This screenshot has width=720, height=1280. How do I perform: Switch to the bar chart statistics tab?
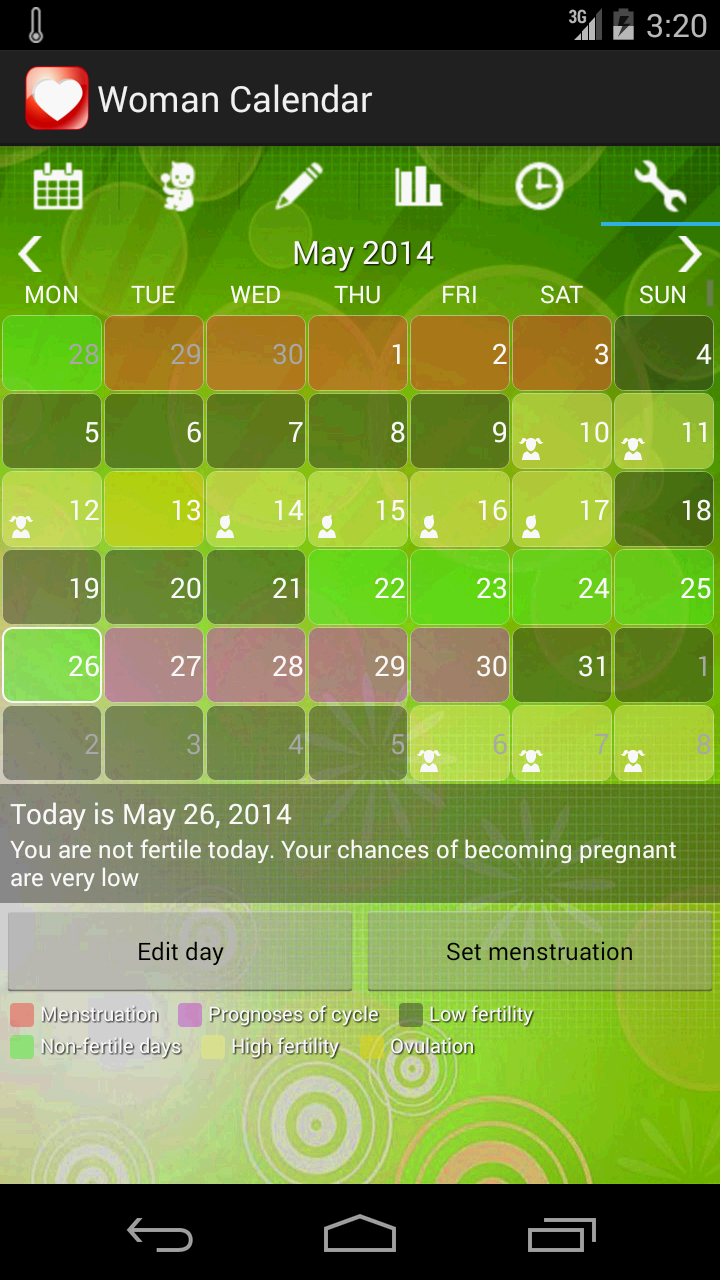click(418, 186)
